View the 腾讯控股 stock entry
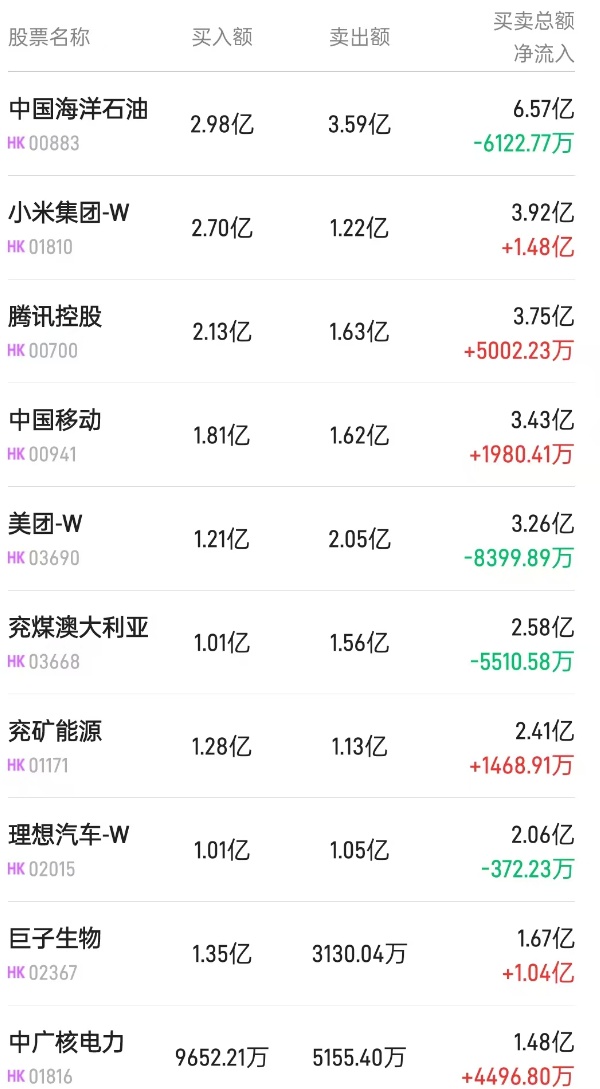This screenshot has width=600, height=1089. [56, 317]
